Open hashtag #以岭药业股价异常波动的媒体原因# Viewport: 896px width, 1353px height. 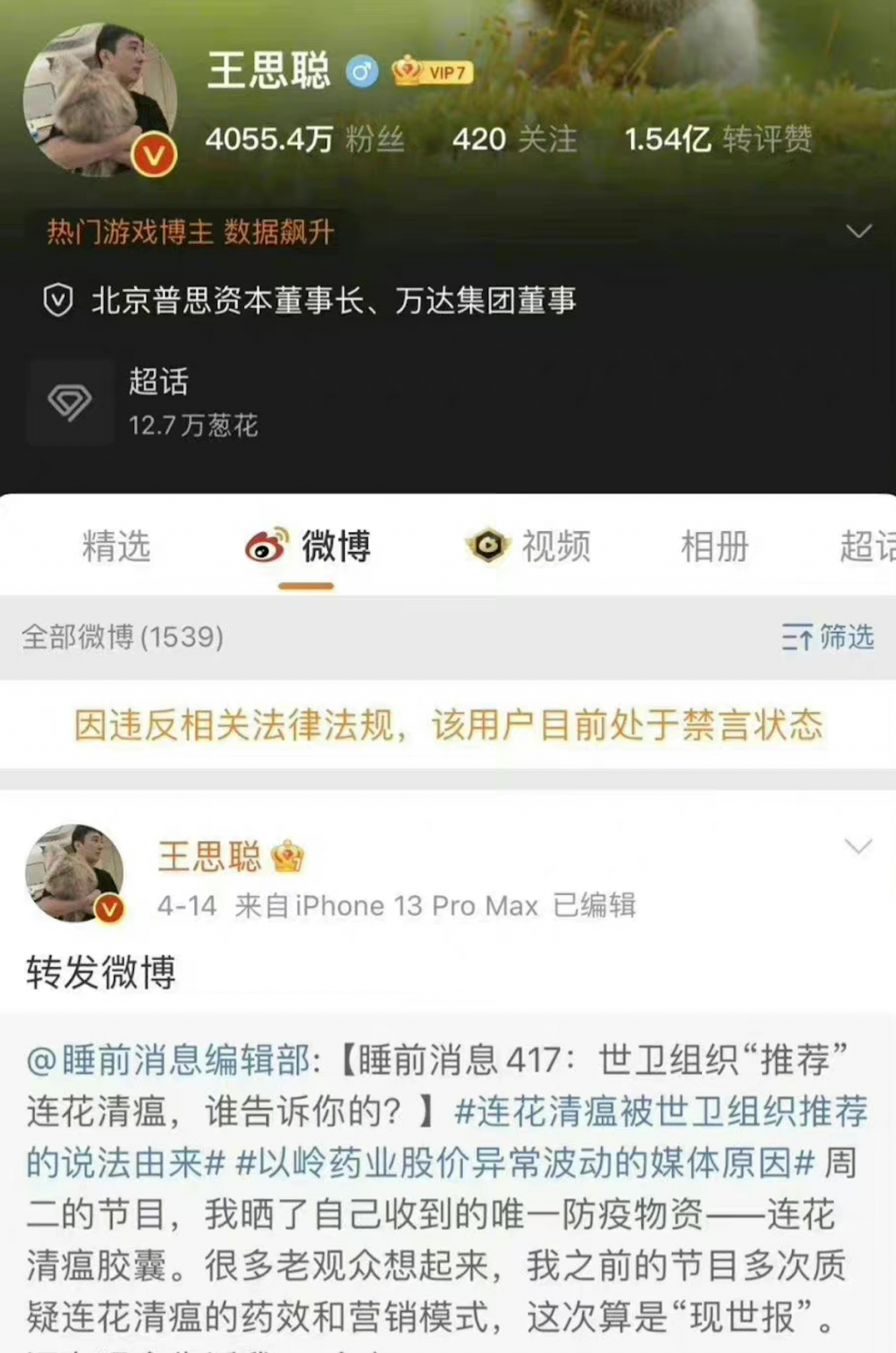tap(525, 1163)
